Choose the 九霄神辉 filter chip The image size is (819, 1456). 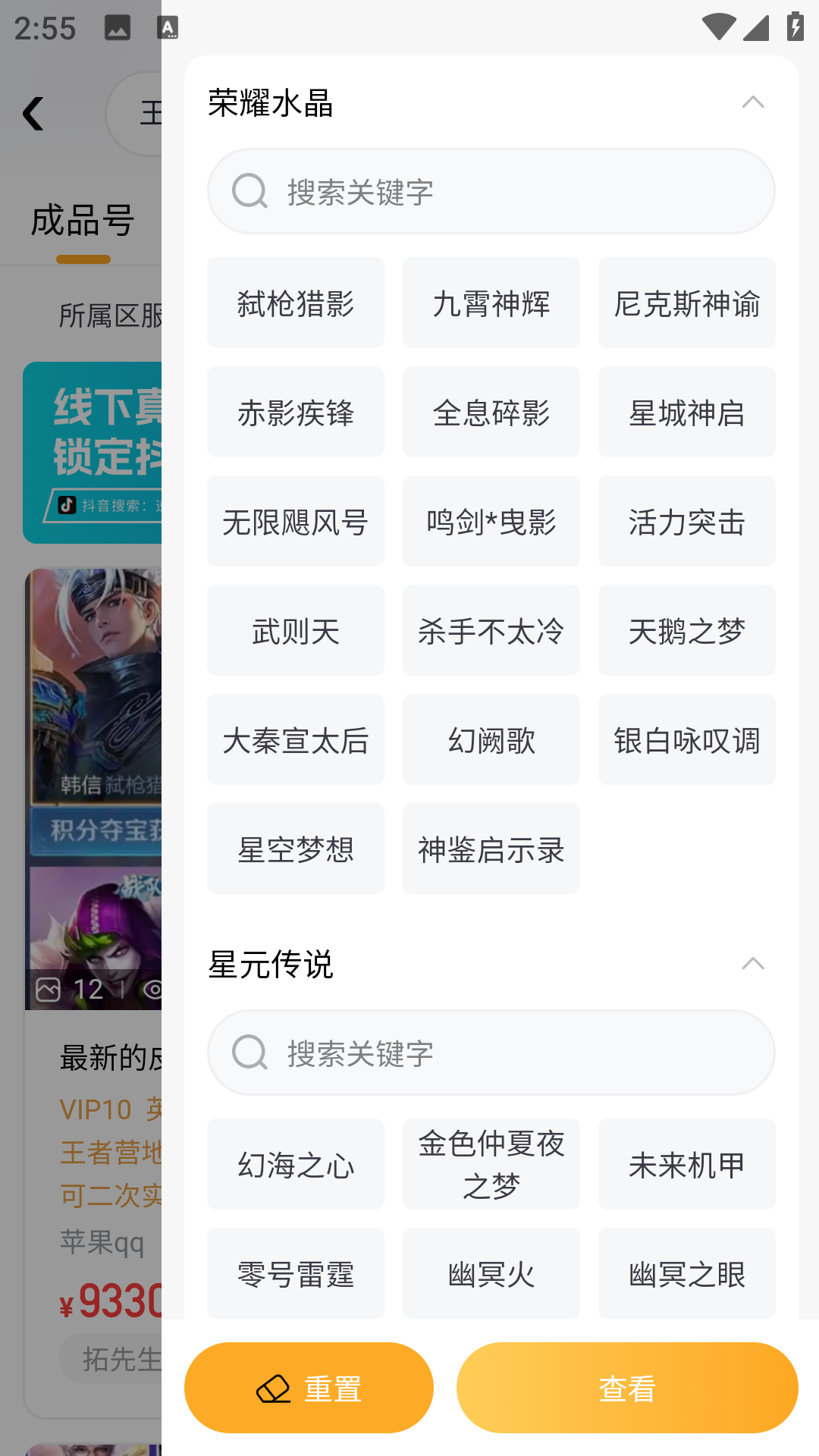pyautogui.click(x=491, y=303)
